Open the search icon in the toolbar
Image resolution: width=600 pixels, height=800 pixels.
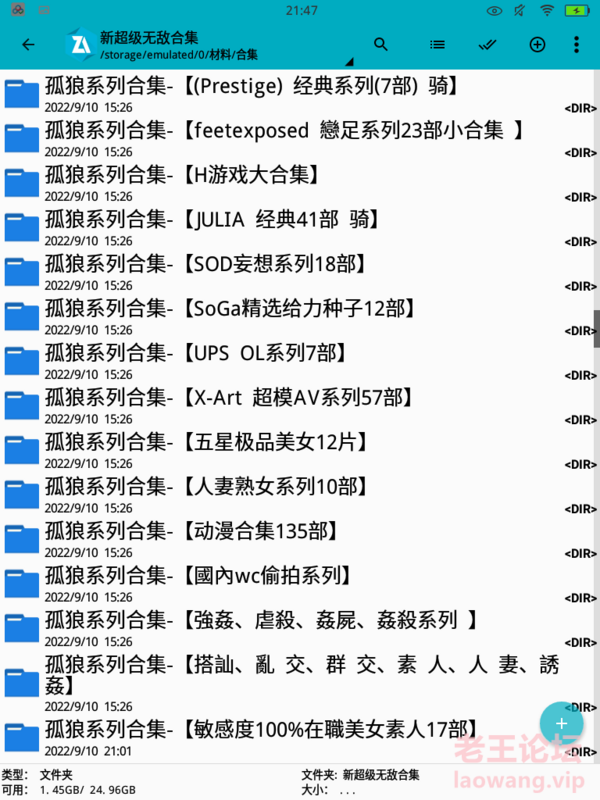click(381, 45)
